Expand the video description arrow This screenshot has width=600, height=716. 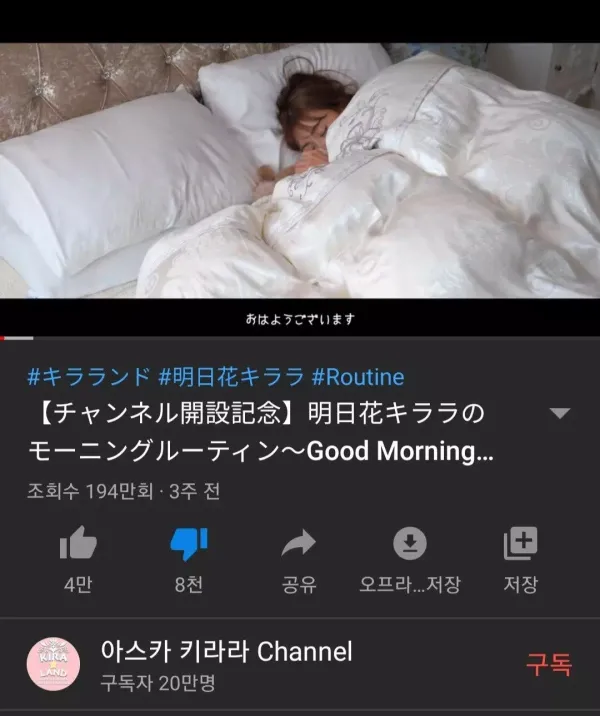pyautogui.click(x=560, y=414)
